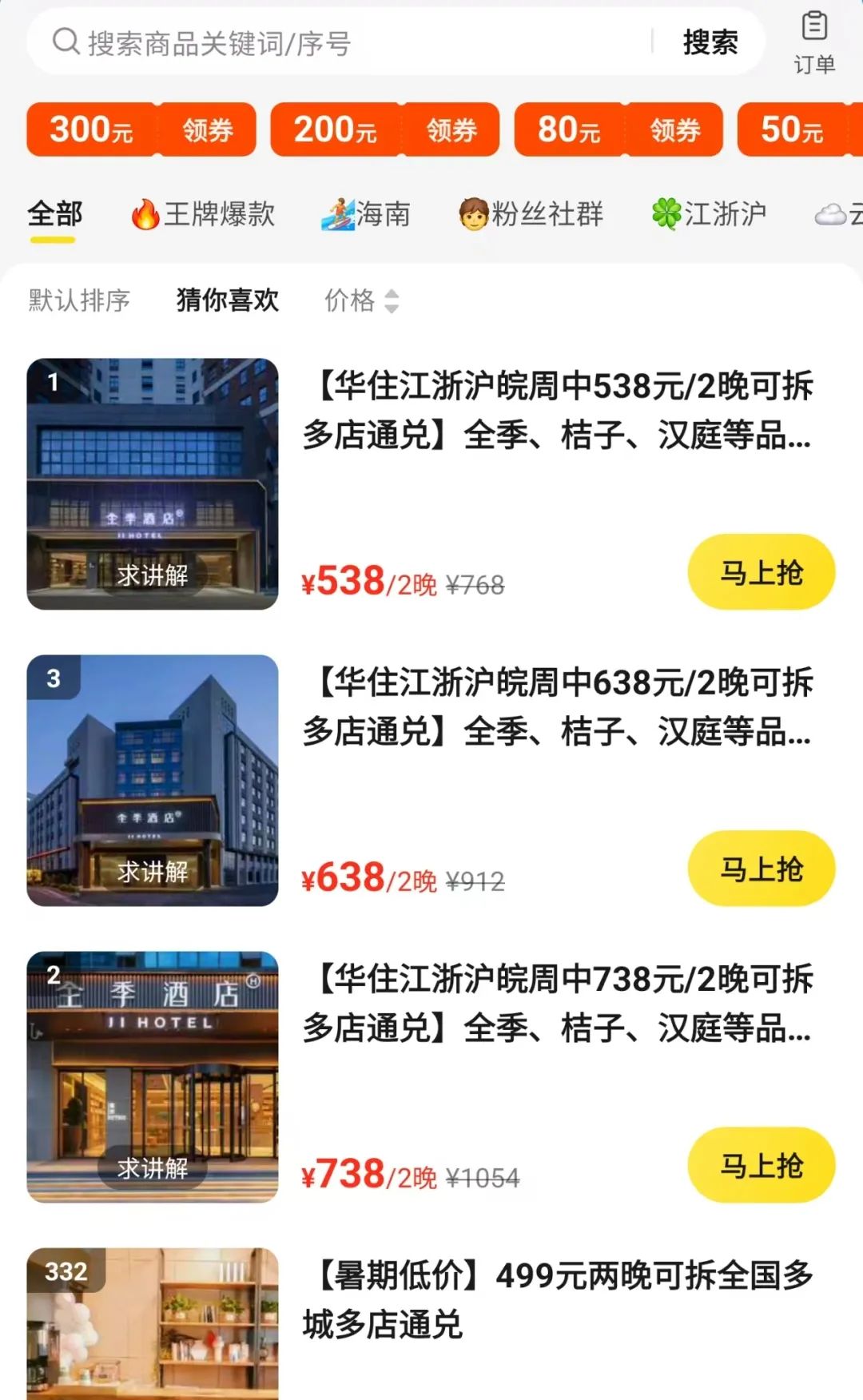Viewport: 863px width, 1400px height.
Task: Claim the 300元 coupon
Action: click(208, 129)
